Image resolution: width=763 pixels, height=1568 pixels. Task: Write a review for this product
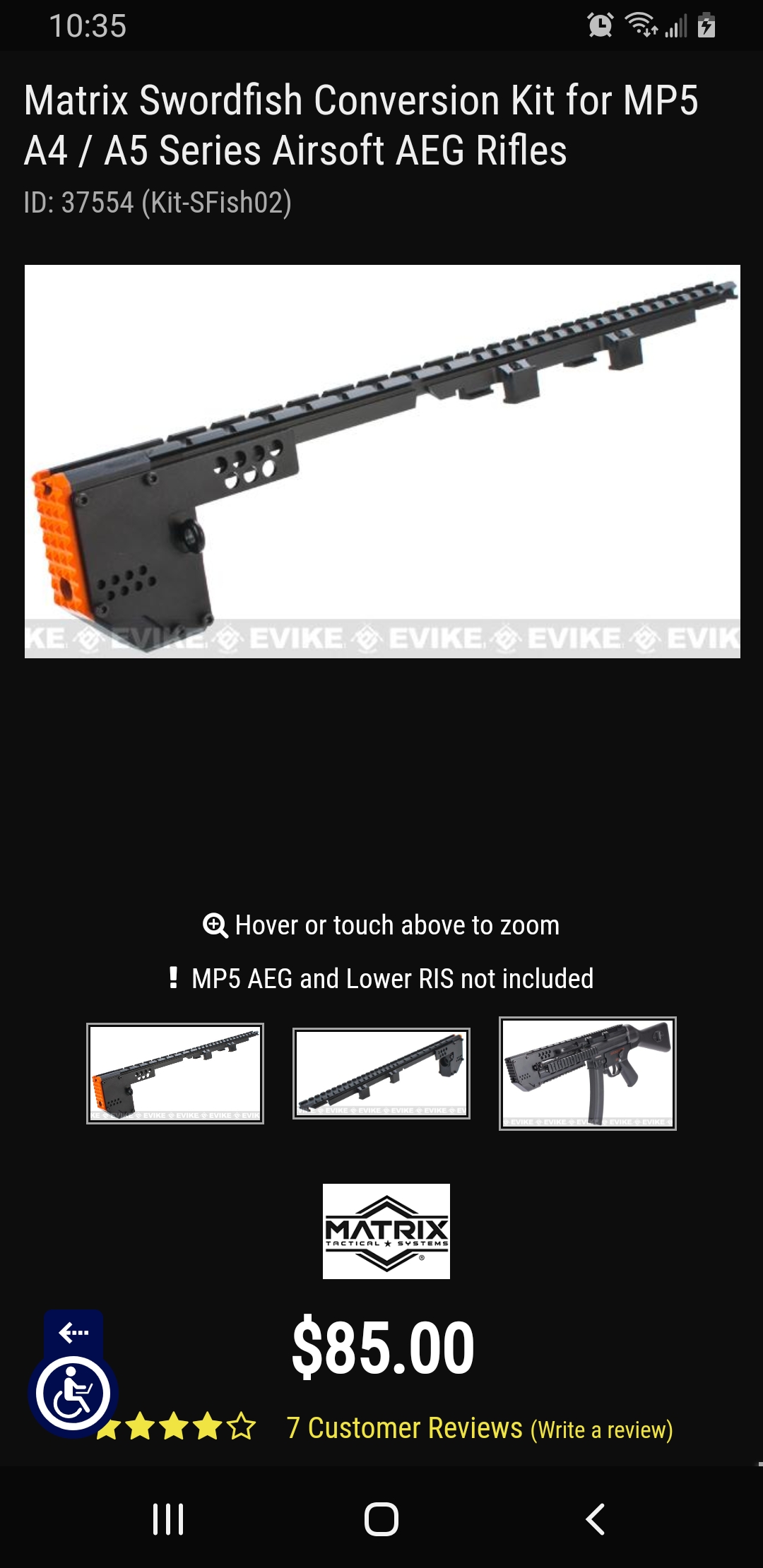(602, 1430)
